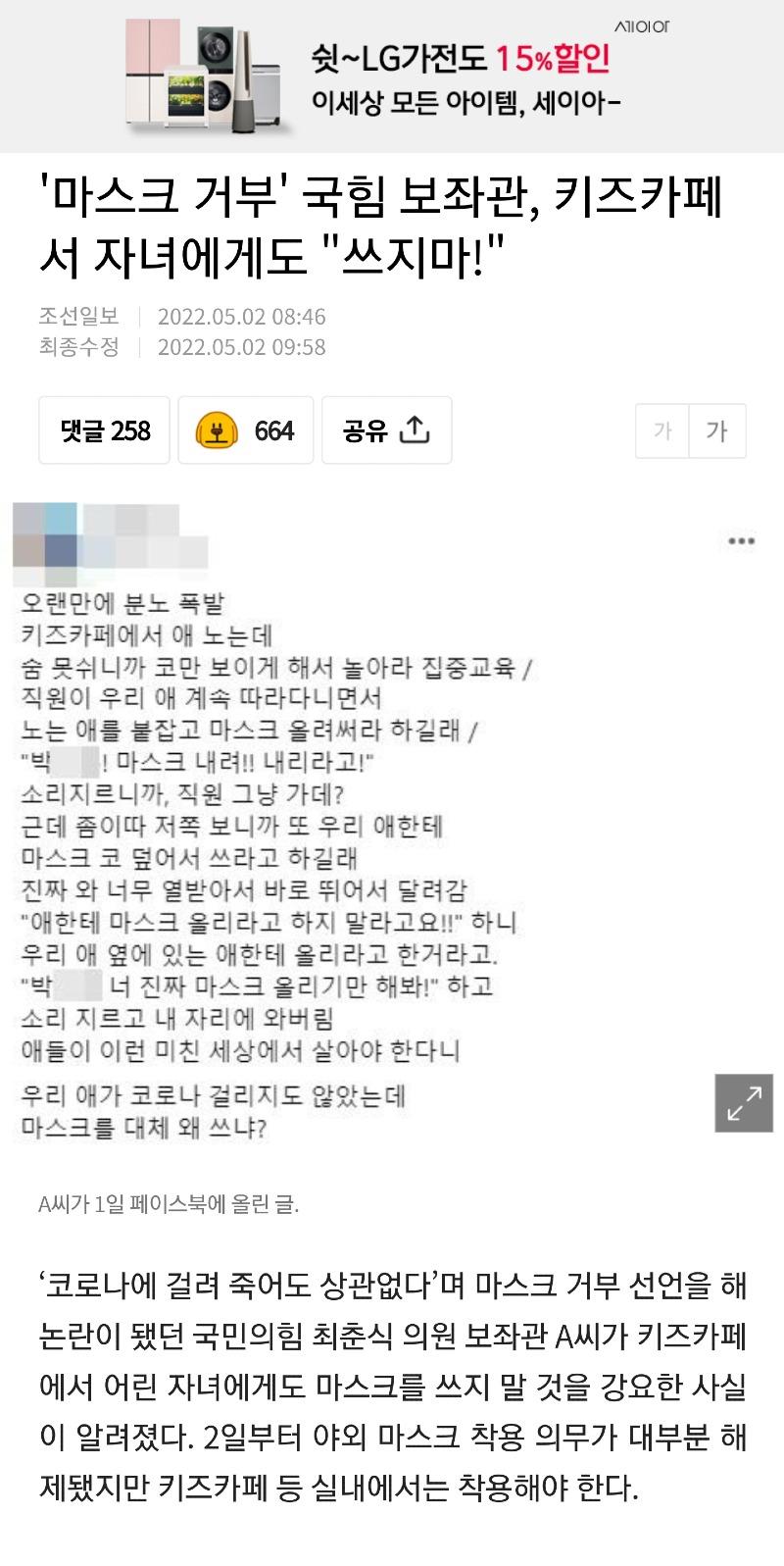The image size is (784, 1566).
Task: Increase text size with large 가
Action: (717, 430)
